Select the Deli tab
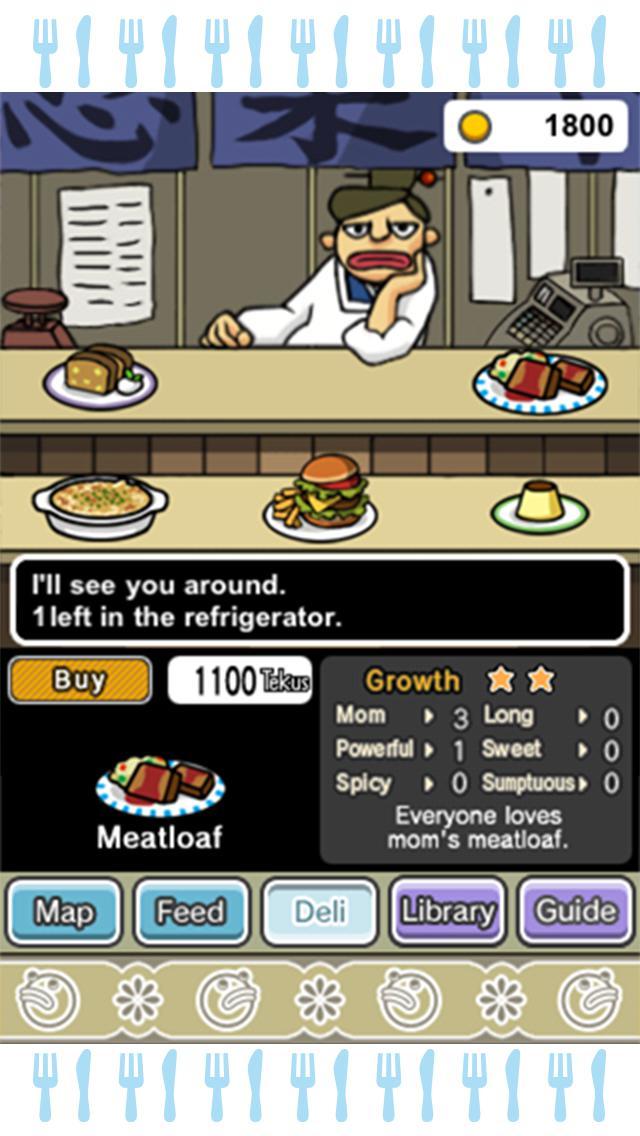Image resolution: width=640 pixels, height=1136 pixels. coord(320,911)
